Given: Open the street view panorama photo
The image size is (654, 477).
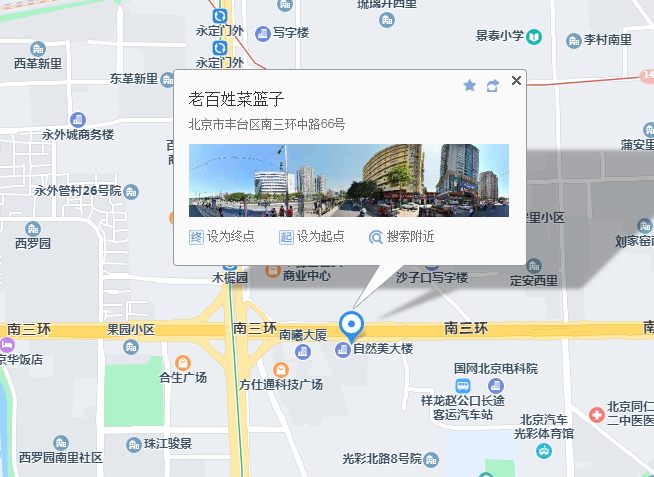Looking at the screenshot, I should (348, 180).
